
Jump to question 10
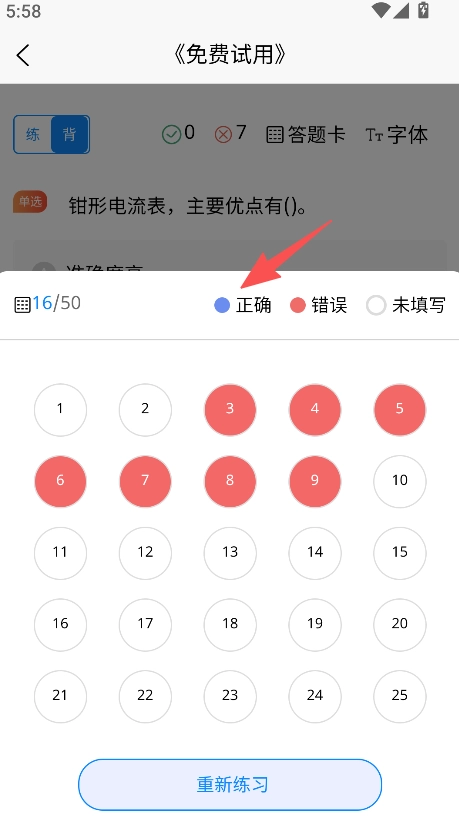(x=400, y=481)
